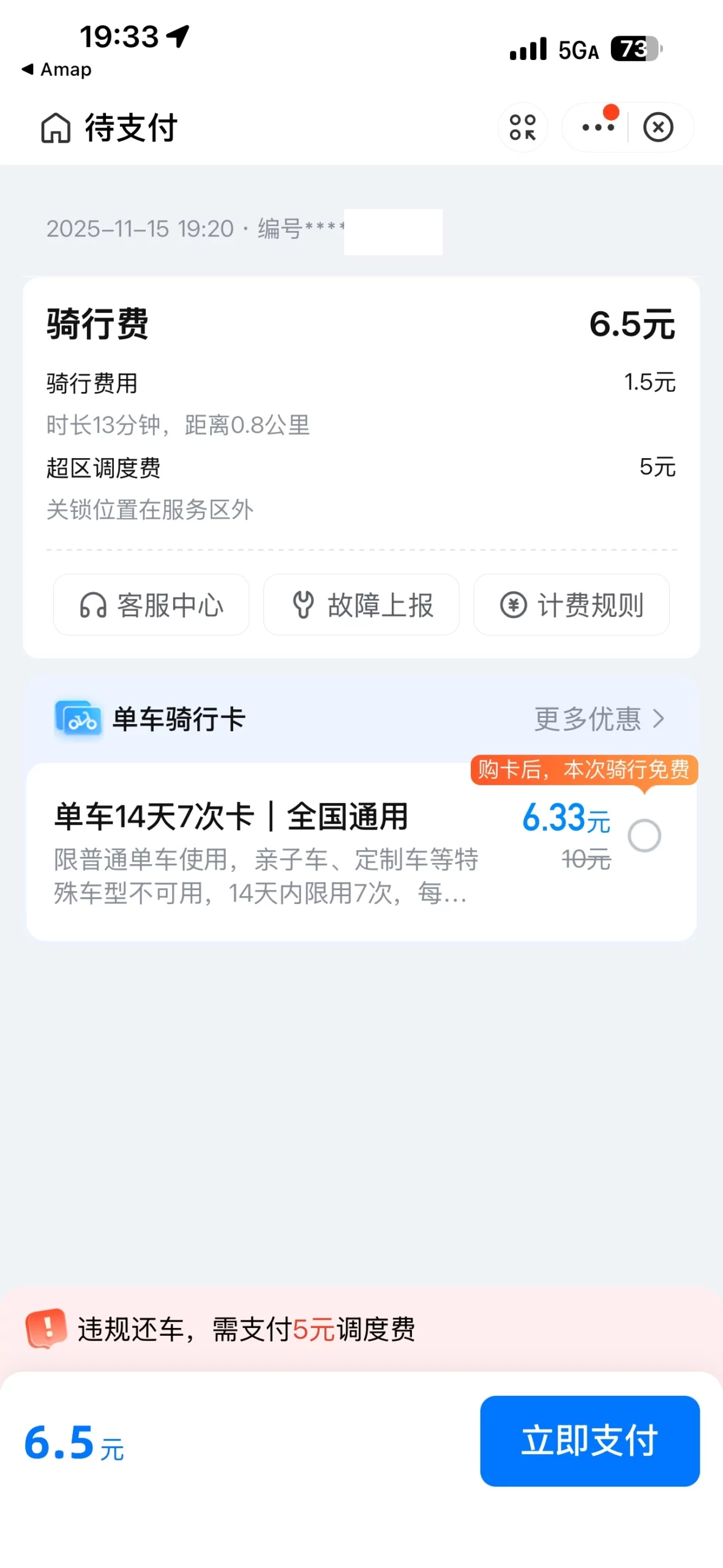Open the three-dot more menu
The width and height of the screenshot is (723, 1568).
[x=597, y=127]
